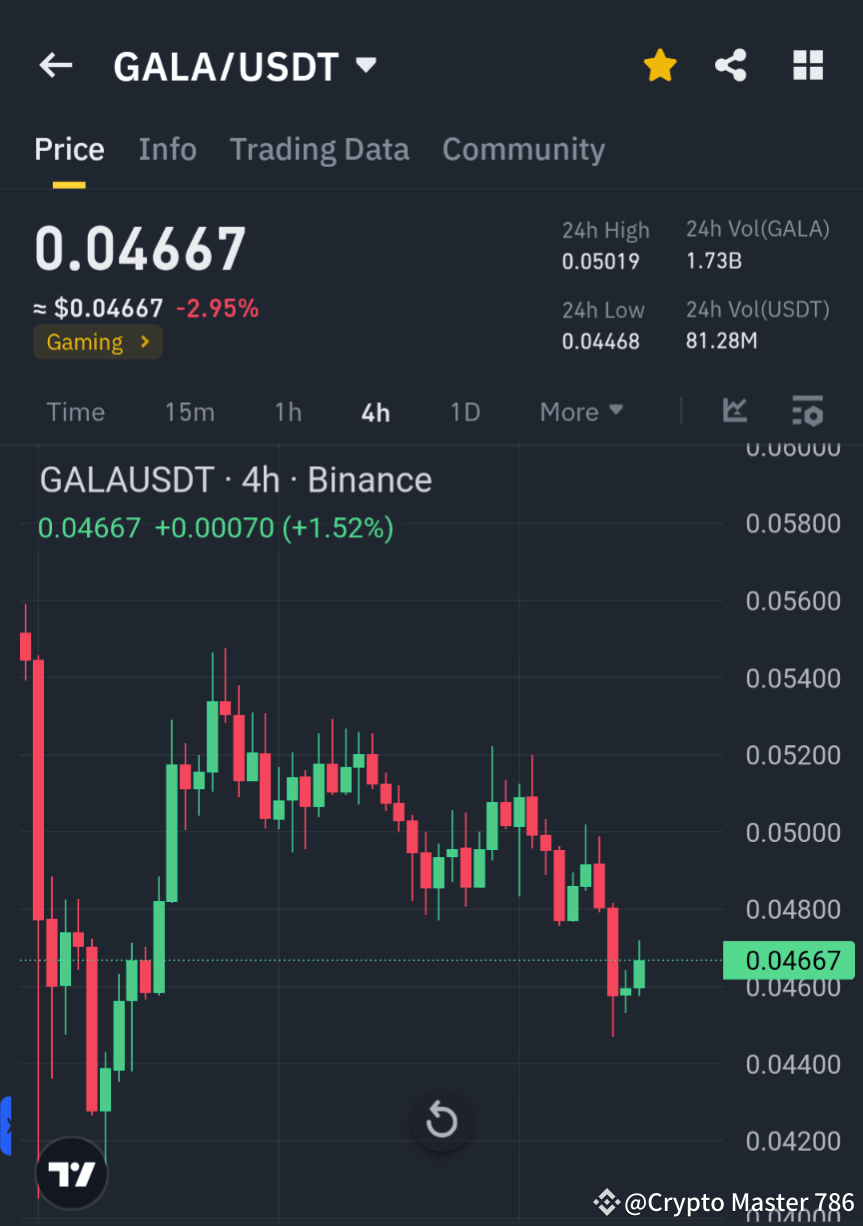863x1226 pixels.
Task: Click the TradingView logo
Action: [x=71, y=1172]
